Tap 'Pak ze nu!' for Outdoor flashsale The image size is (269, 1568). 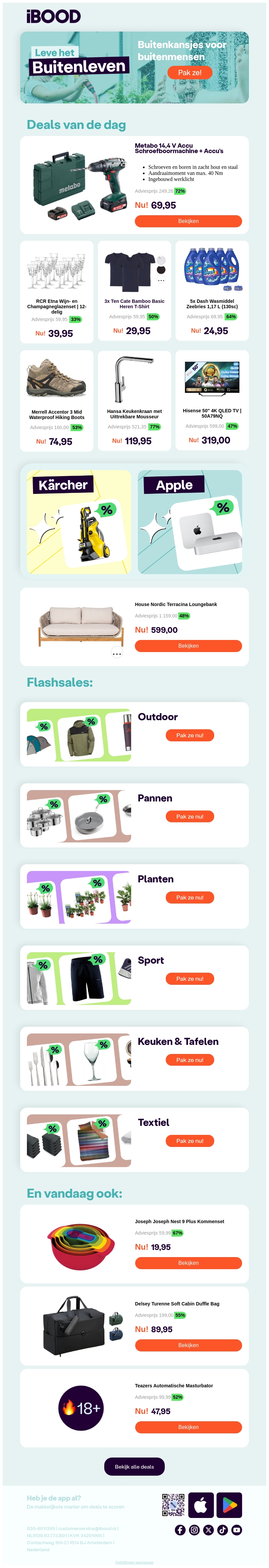click(x=190, y=735)
